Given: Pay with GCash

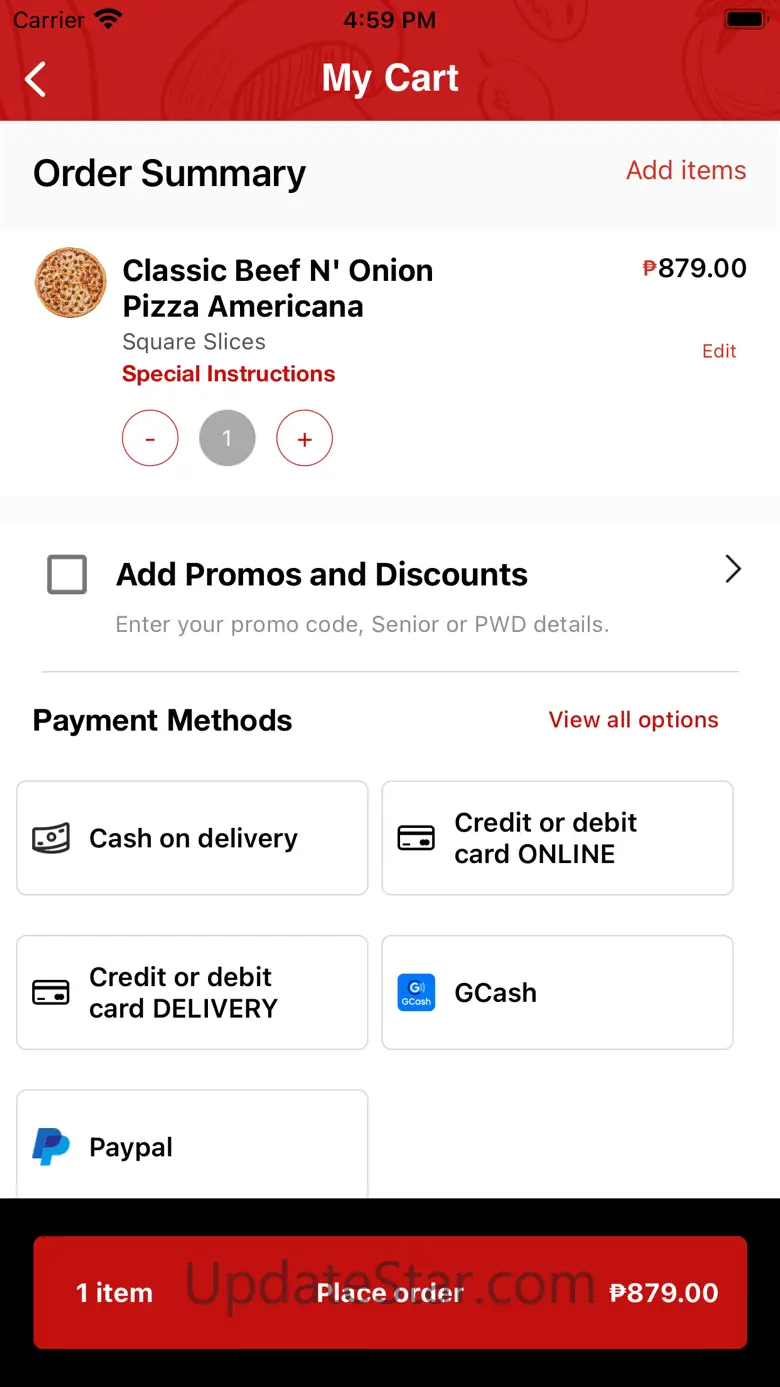Looking at the screenshot, I should (x=557, y=992).
